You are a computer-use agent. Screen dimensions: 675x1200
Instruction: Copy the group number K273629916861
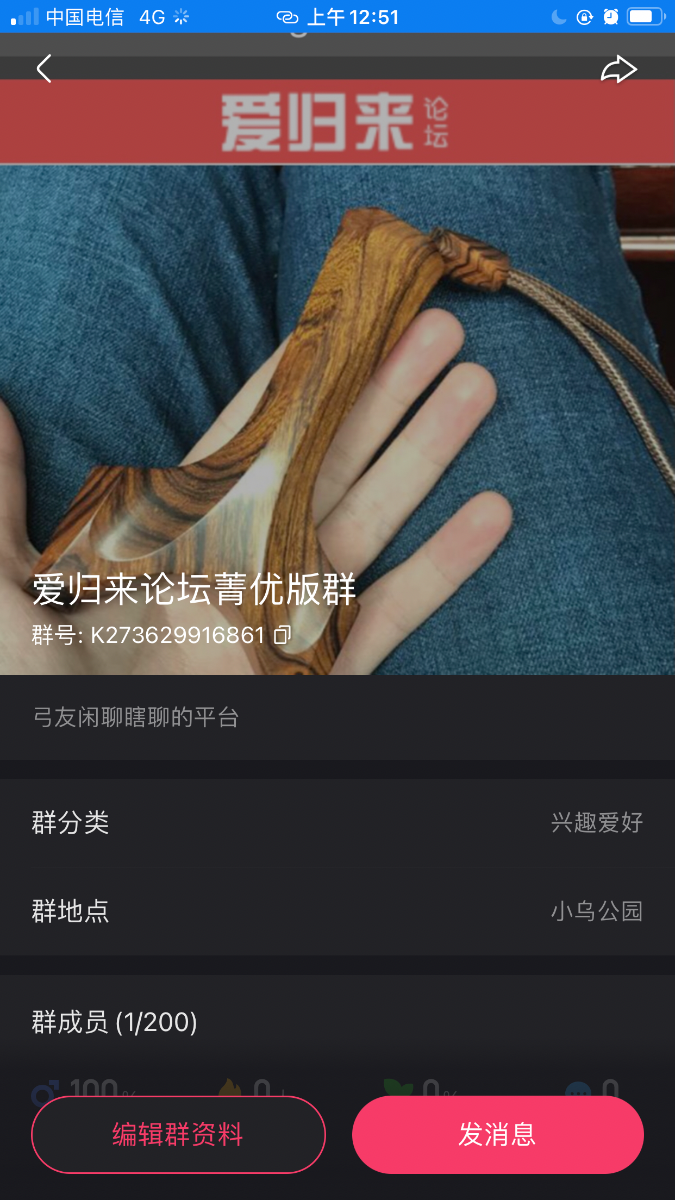283,635
